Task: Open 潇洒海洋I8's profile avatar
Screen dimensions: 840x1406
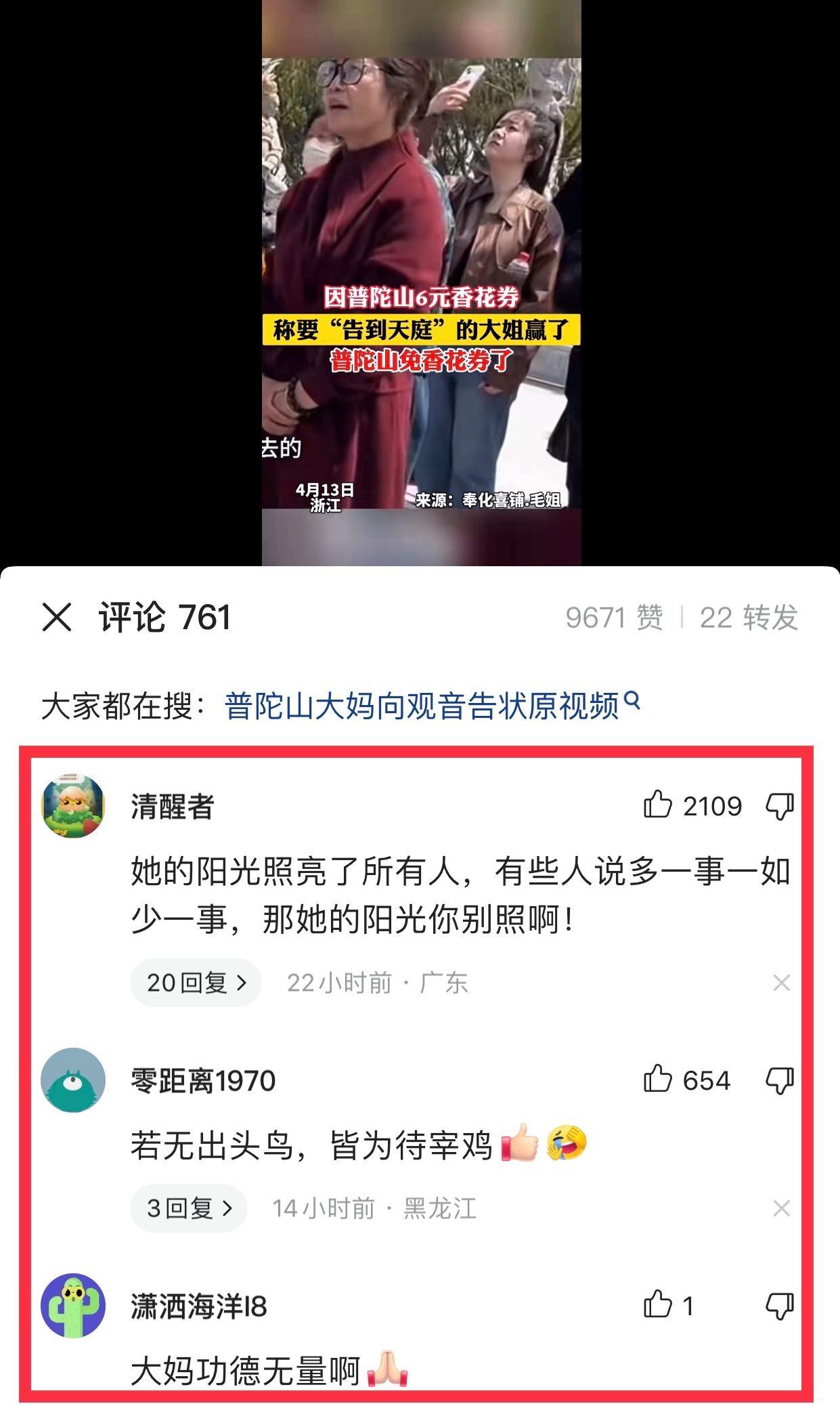Action: point(73,1305)
